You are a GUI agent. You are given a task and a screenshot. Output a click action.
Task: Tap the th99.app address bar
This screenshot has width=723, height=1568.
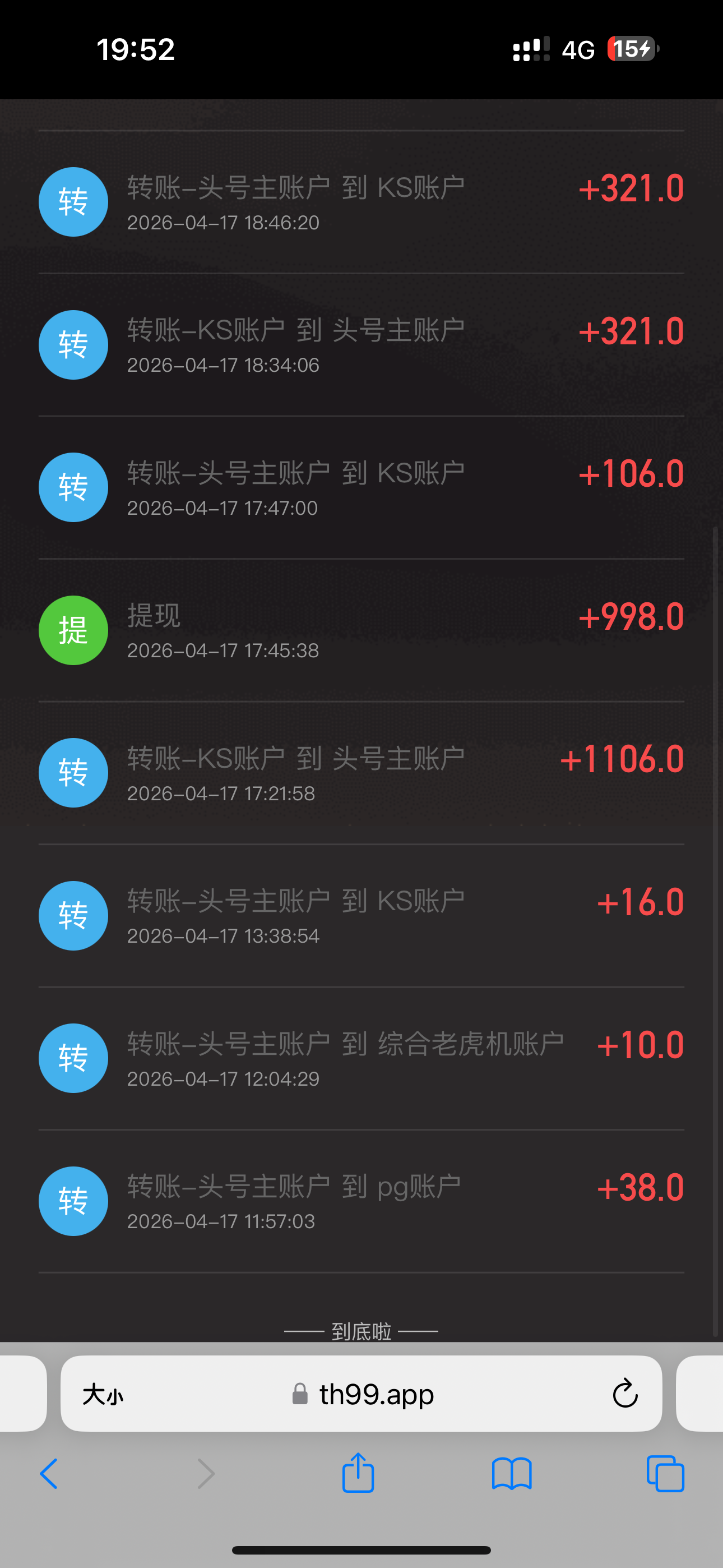point(376,1394)
